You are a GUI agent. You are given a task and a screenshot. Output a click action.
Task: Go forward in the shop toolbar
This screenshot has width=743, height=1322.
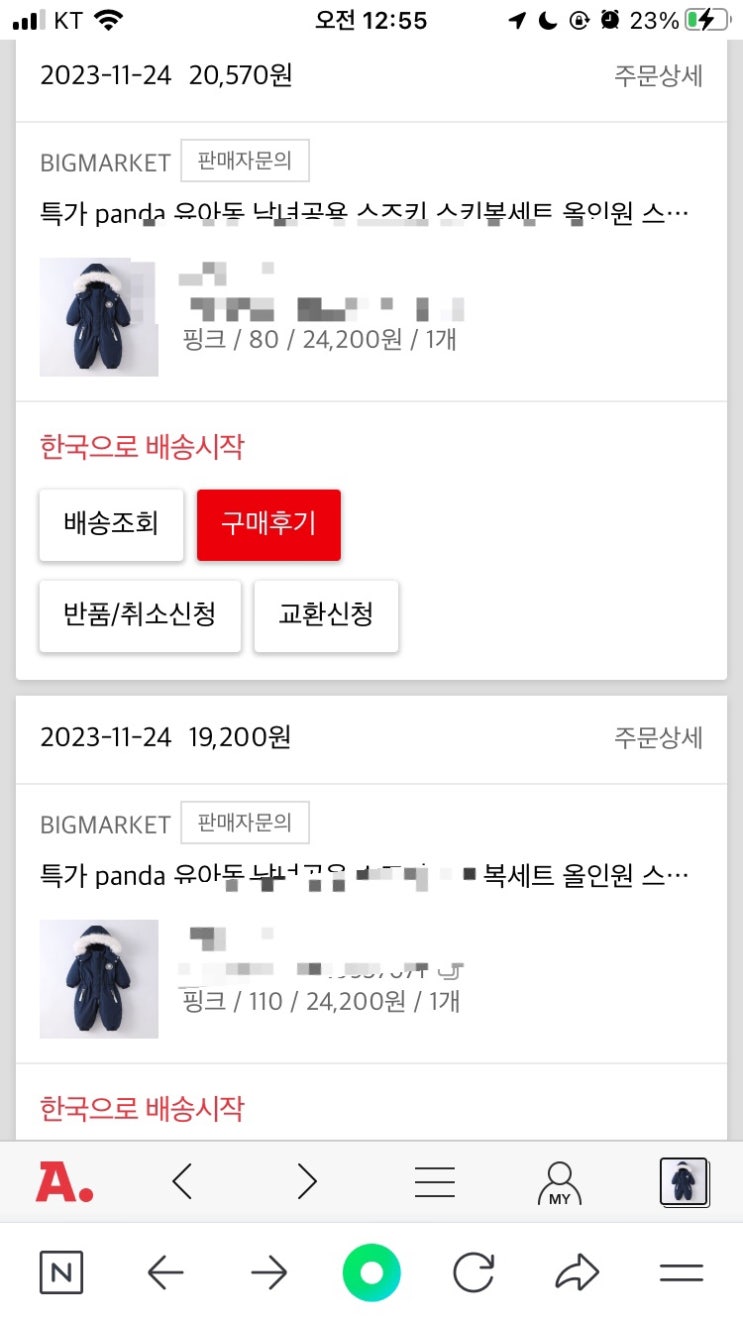pyautogui.click(x=306, y=1182)
